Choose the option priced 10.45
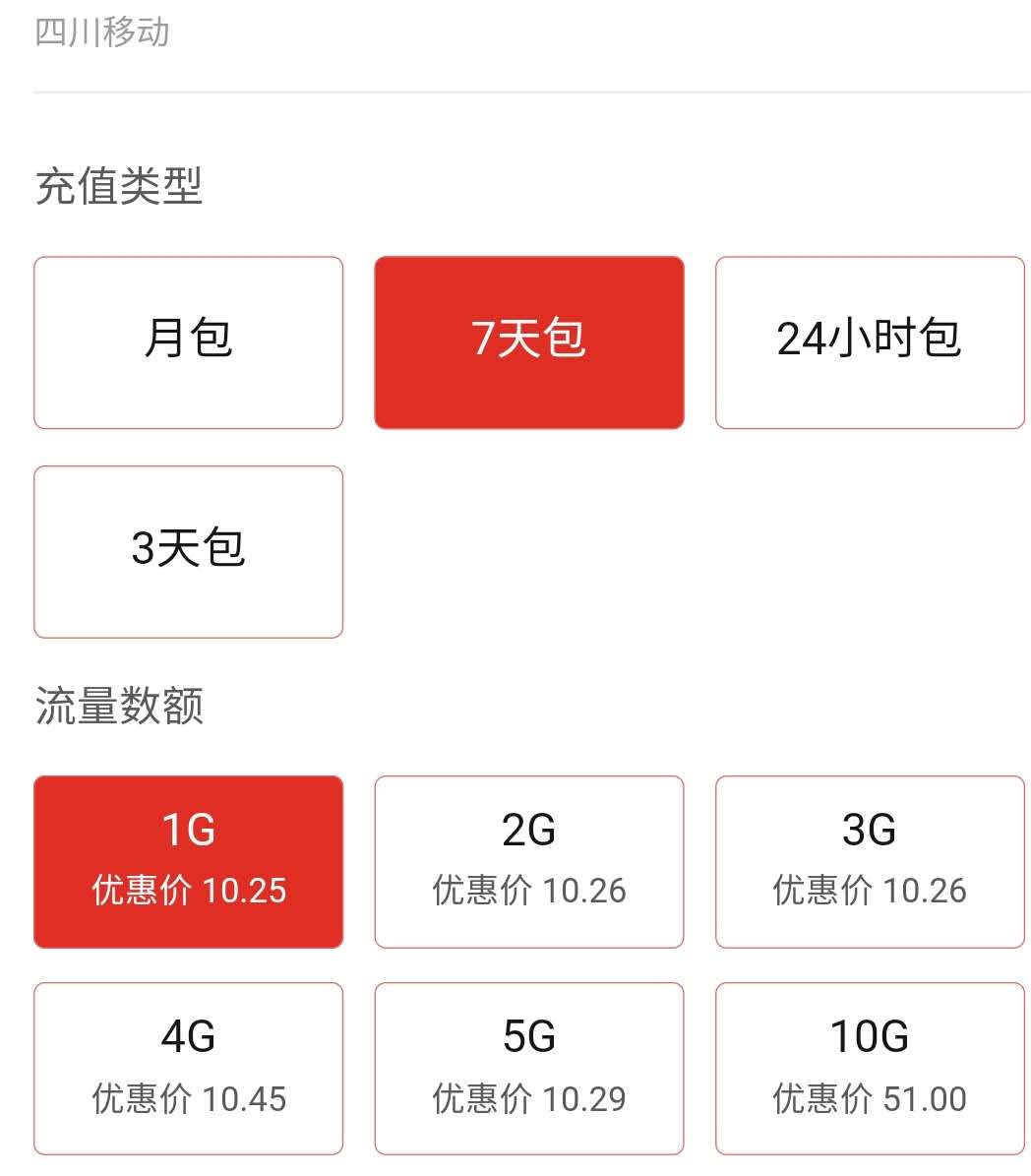The width and height of the screenshot is (1031, 1176). pos(188,1068)
